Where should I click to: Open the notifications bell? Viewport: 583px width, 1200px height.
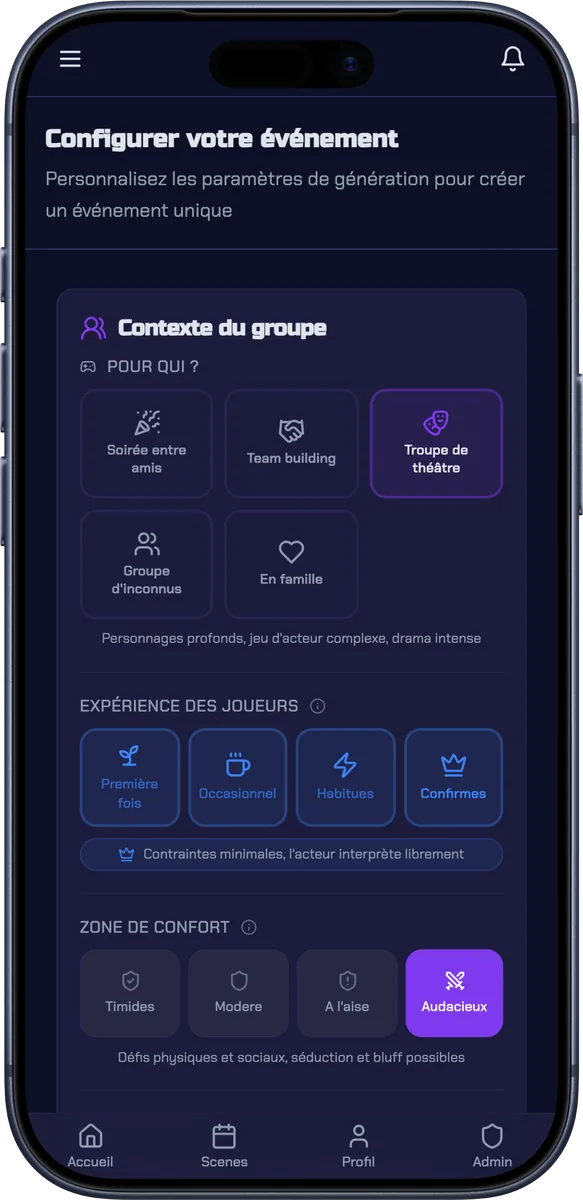pyautogui.click(x=512, y=59)
